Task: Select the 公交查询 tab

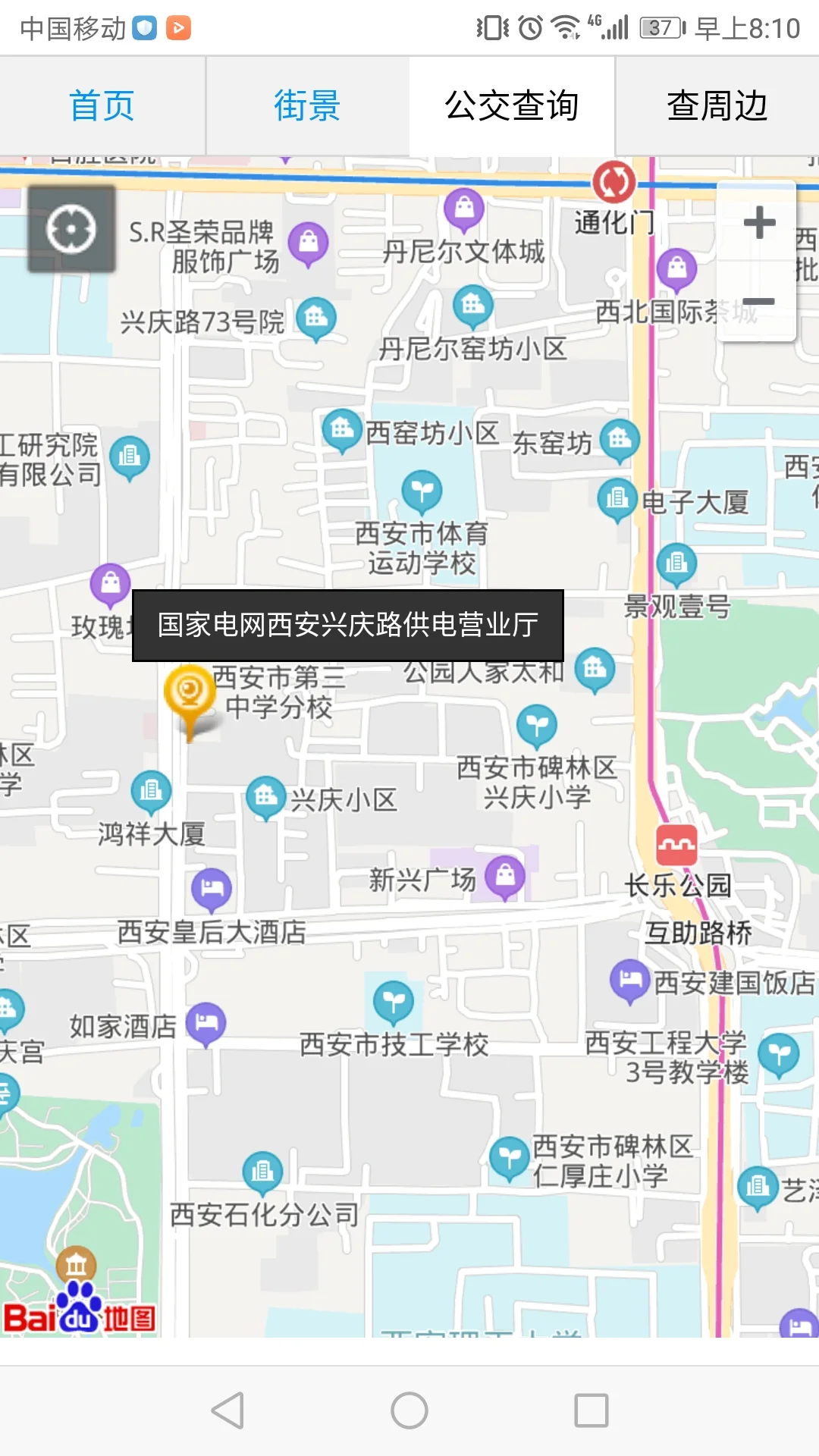Action: 511,105
